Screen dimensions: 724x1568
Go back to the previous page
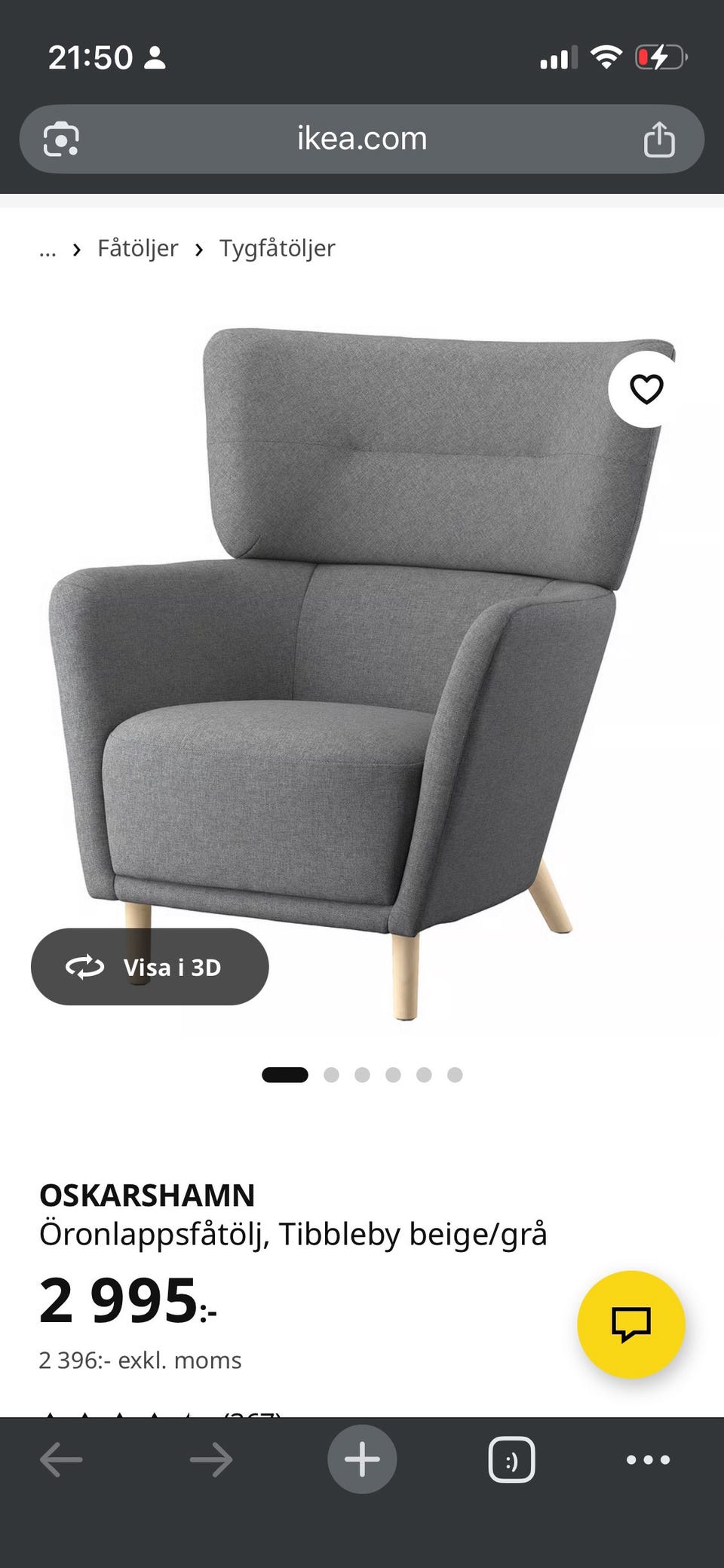pyautogui.click(x=61, y=1459)
